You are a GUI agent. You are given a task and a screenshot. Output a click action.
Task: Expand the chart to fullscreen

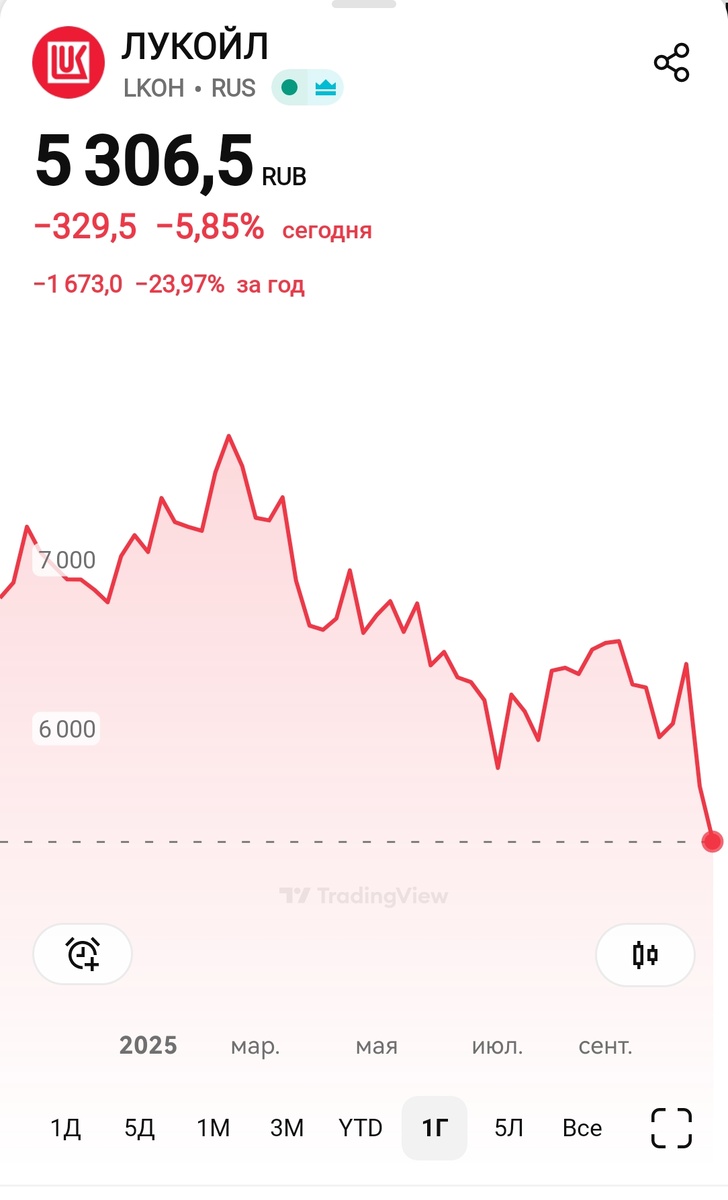[x=671, y=1128]
